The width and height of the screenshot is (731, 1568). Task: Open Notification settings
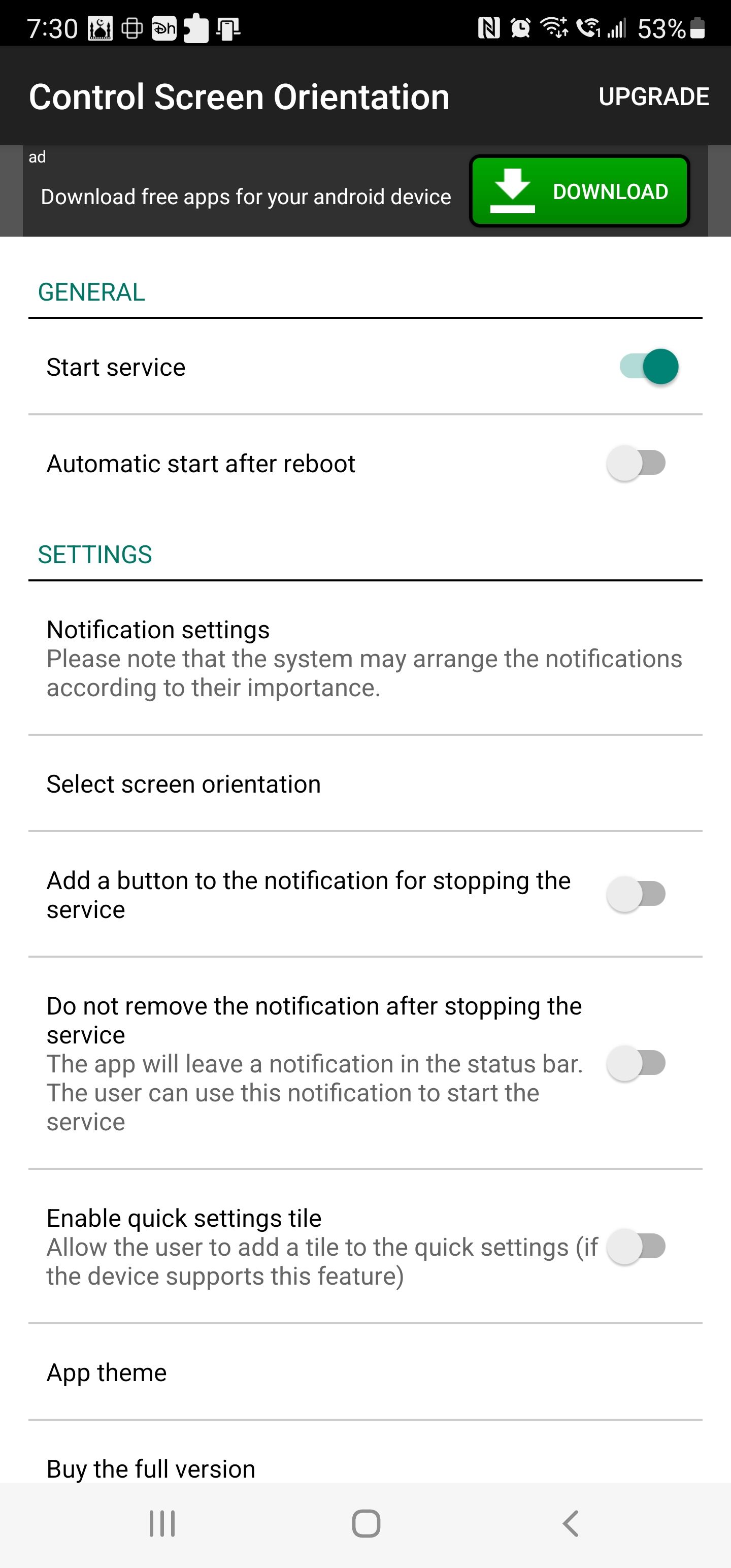coord(365,658)
